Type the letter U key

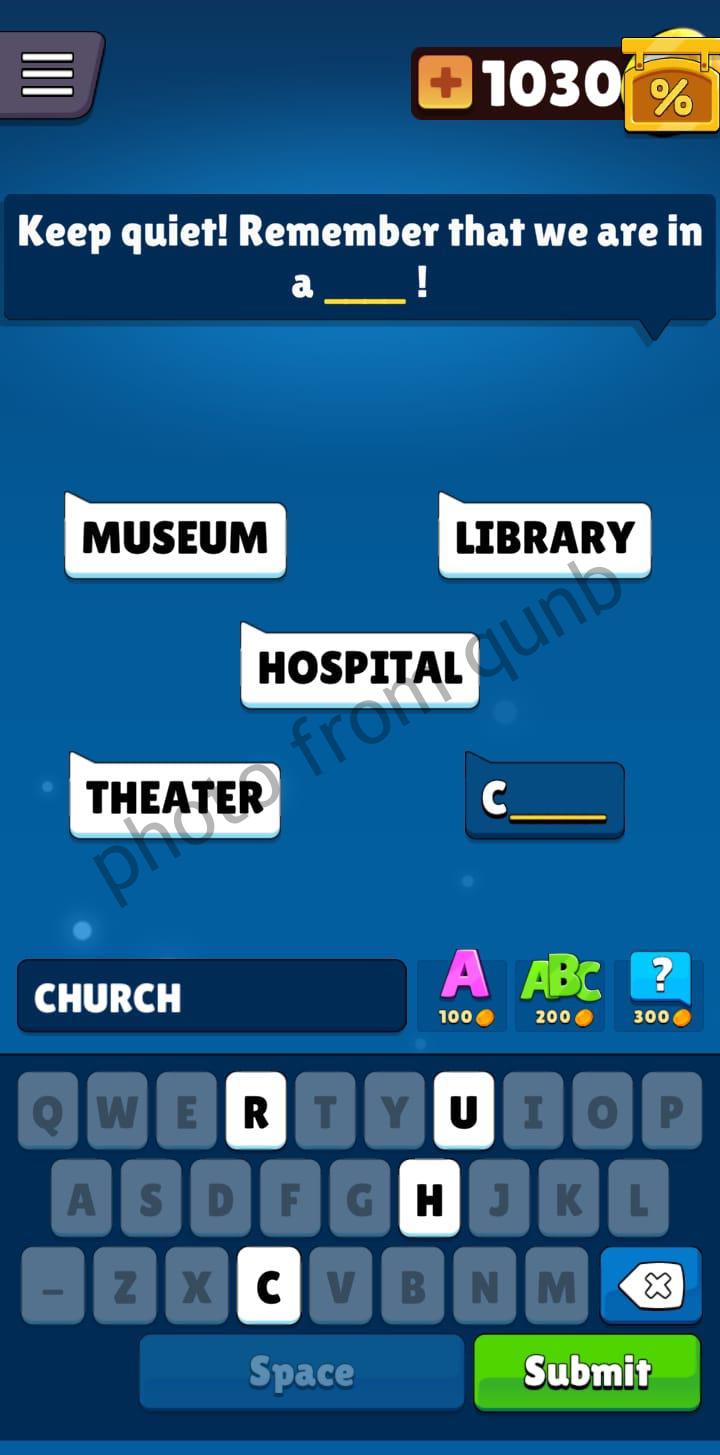tap(464, 1111)
